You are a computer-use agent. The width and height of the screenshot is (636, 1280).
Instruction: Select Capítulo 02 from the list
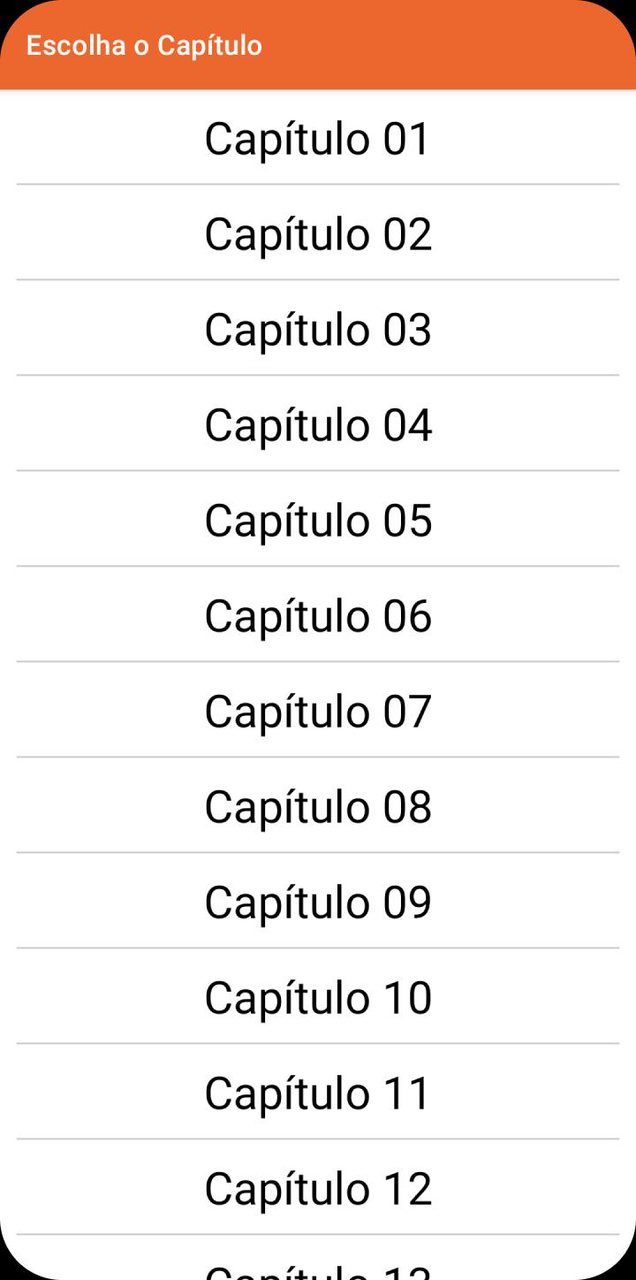318,234
